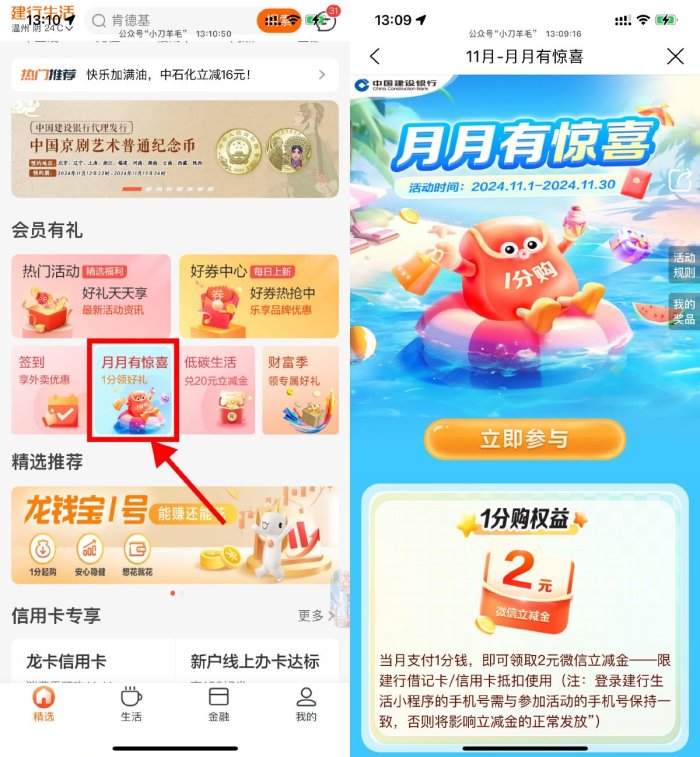Close the 11月-月月有惊喜 page with X
Viewport: 700px width, 757px height.
point(675,56)
